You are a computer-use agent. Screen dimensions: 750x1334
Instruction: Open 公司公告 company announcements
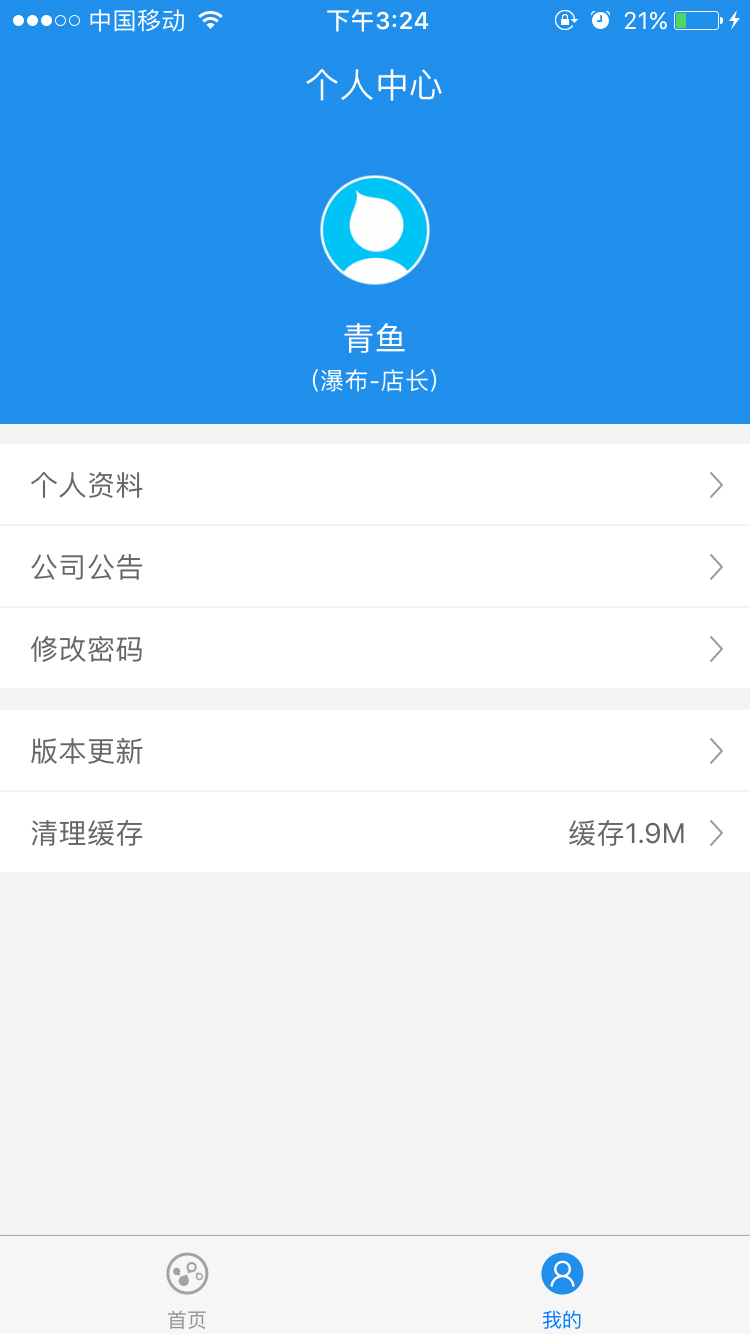(375, 567)
